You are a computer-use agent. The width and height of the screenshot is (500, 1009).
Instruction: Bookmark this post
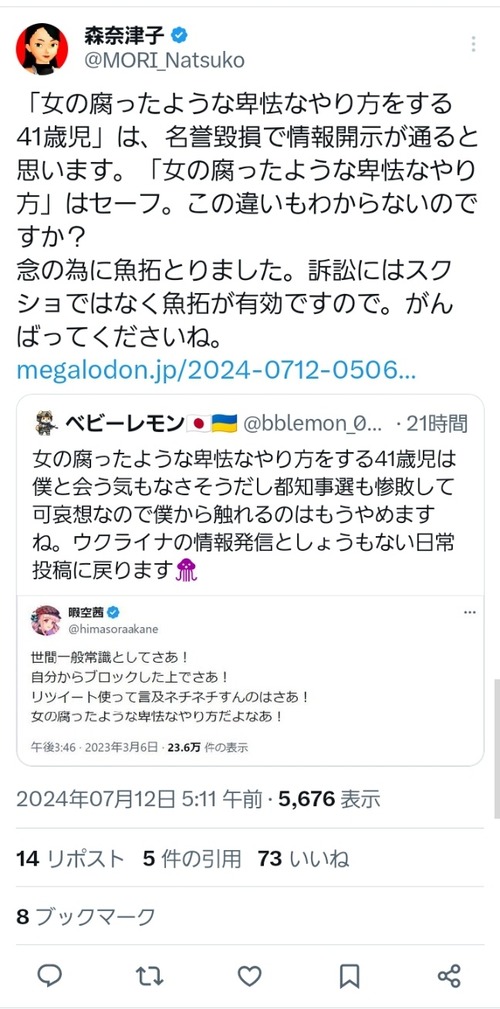click(x=349, y=976)
